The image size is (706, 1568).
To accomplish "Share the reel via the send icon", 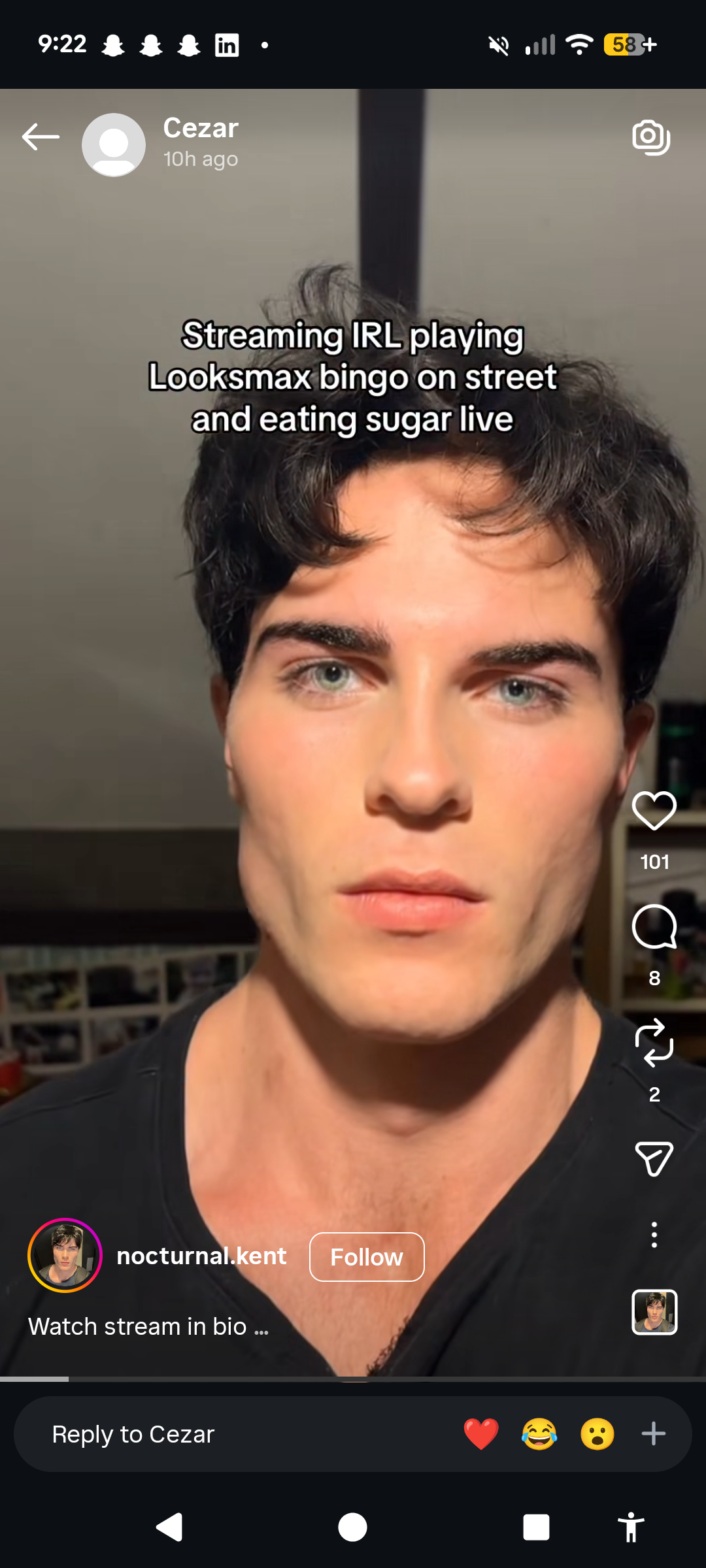I will [x=654, y=1159].
